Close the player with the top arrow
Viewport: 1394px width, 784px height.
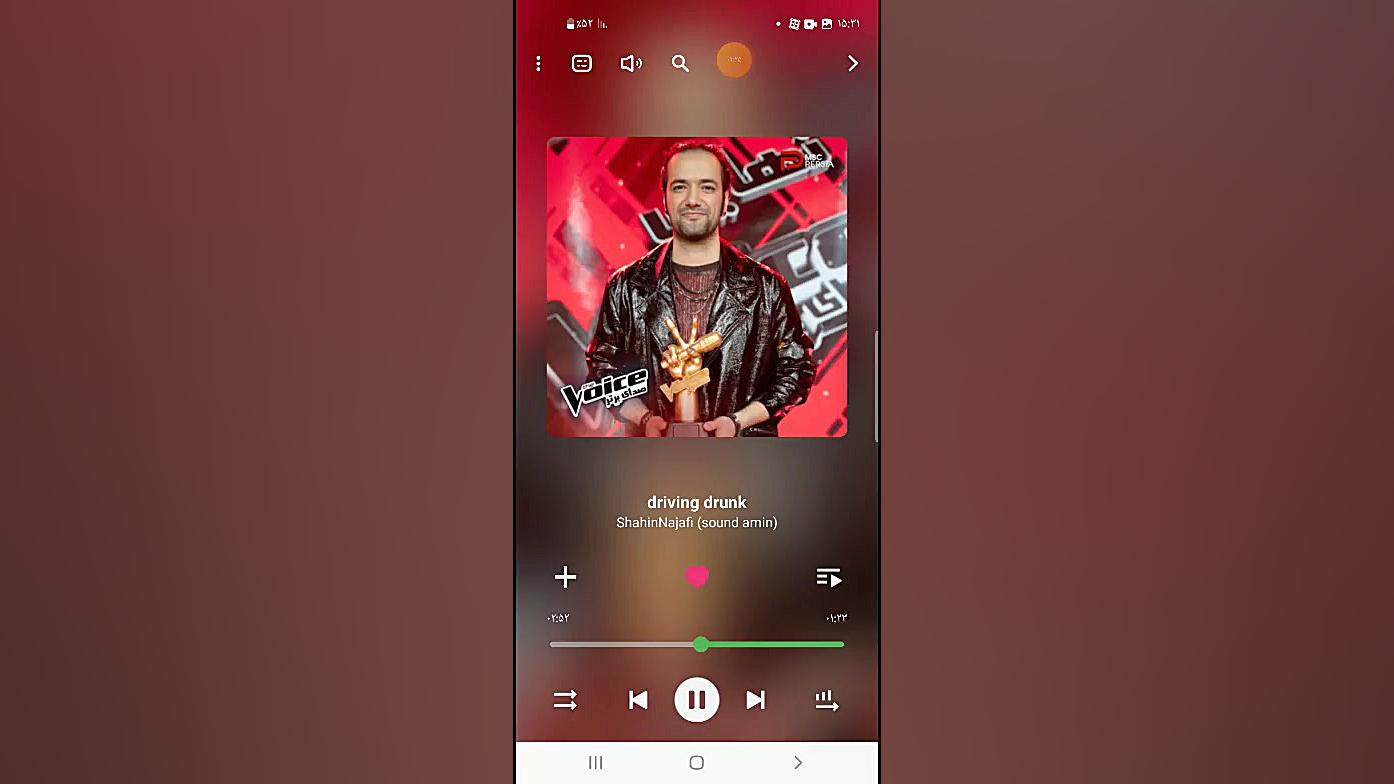(852, 64)
